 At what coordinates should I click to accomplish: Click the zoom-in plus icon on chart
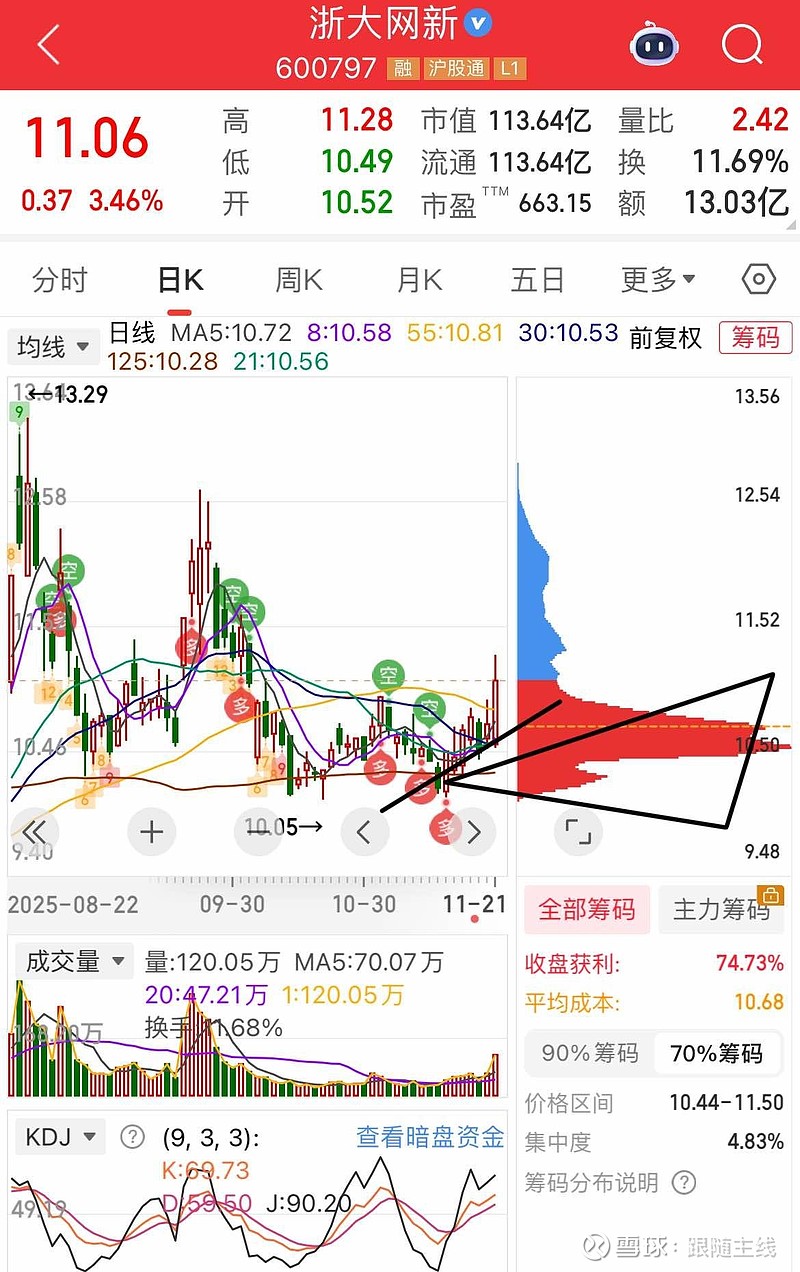tap(151, 831)
